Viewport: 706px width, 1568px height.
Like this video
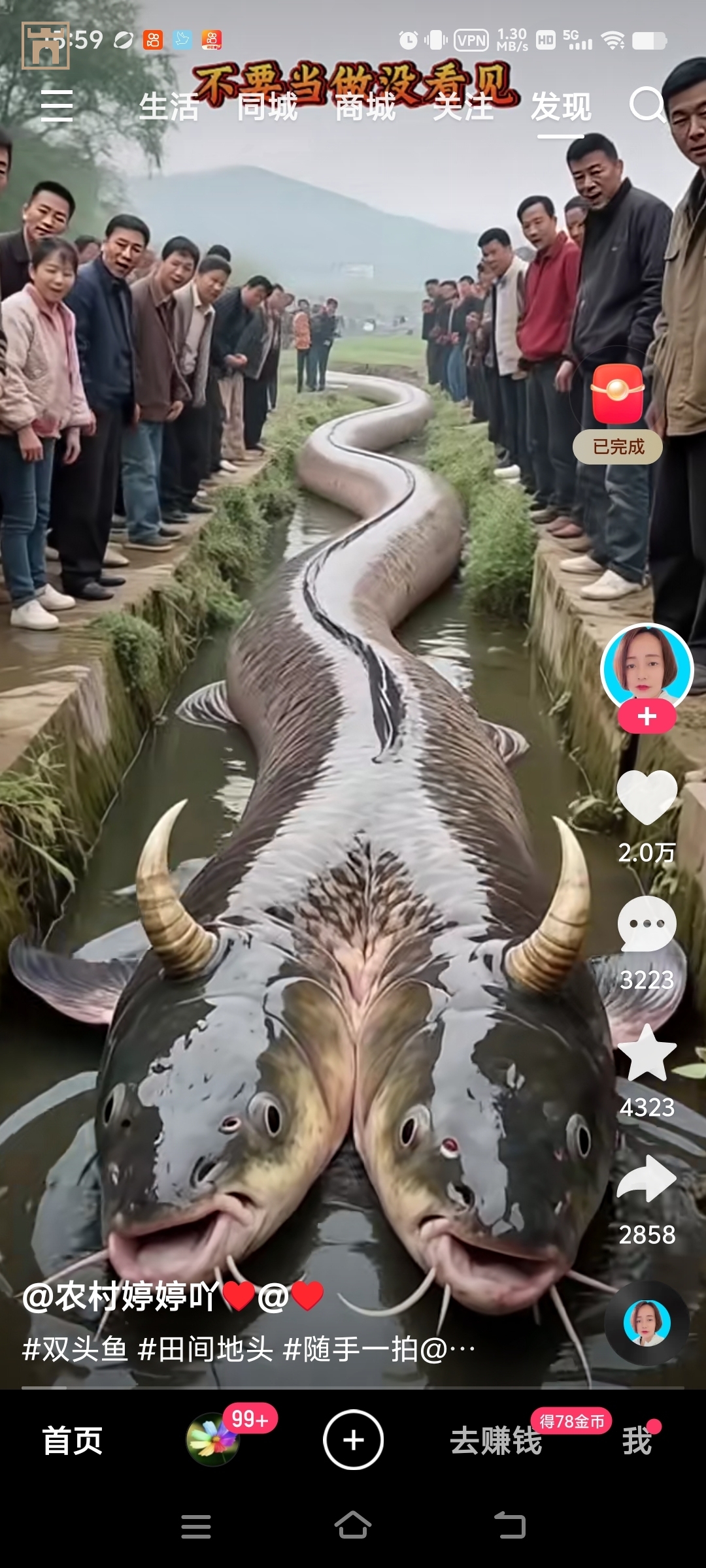click(x=647, y=797)
